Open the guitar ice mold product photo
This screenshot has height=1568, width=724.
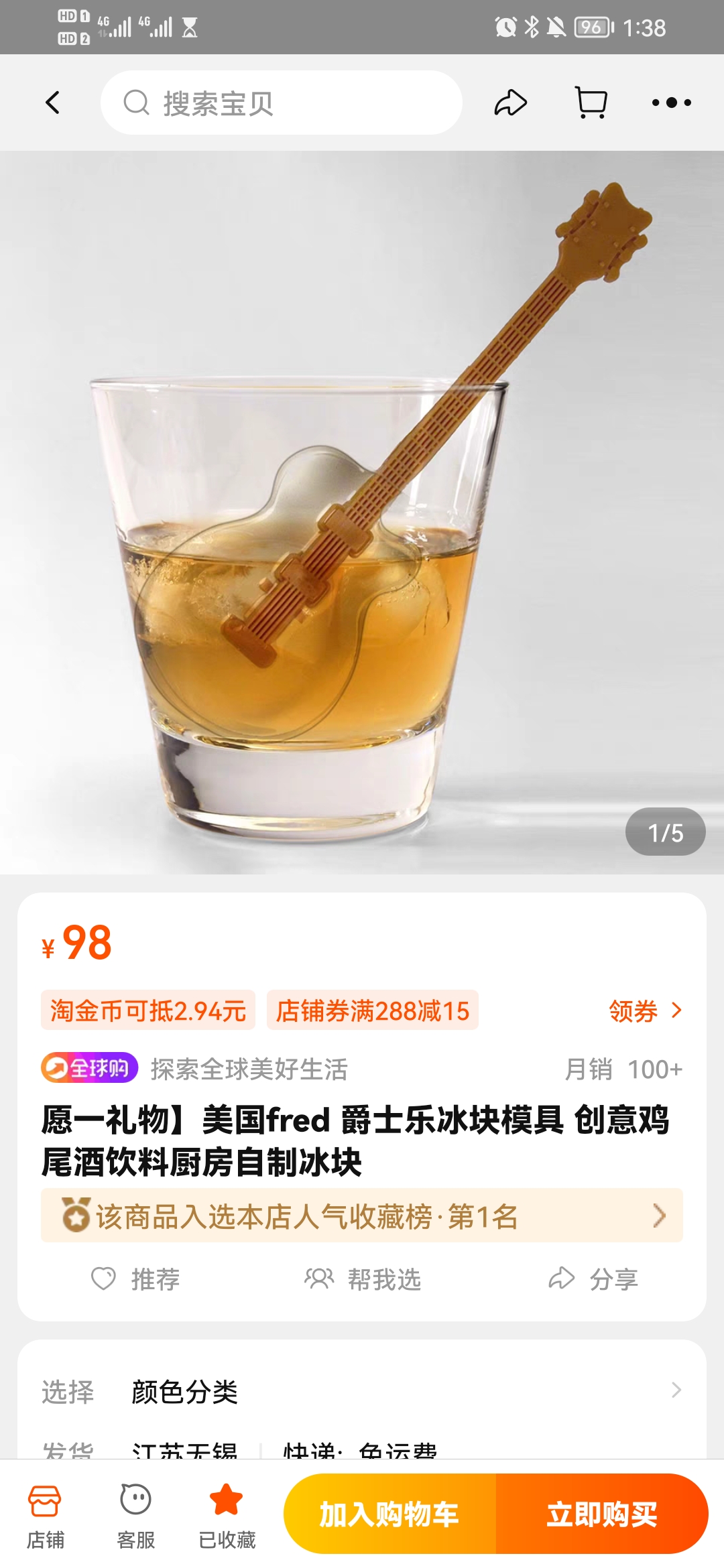362,513
